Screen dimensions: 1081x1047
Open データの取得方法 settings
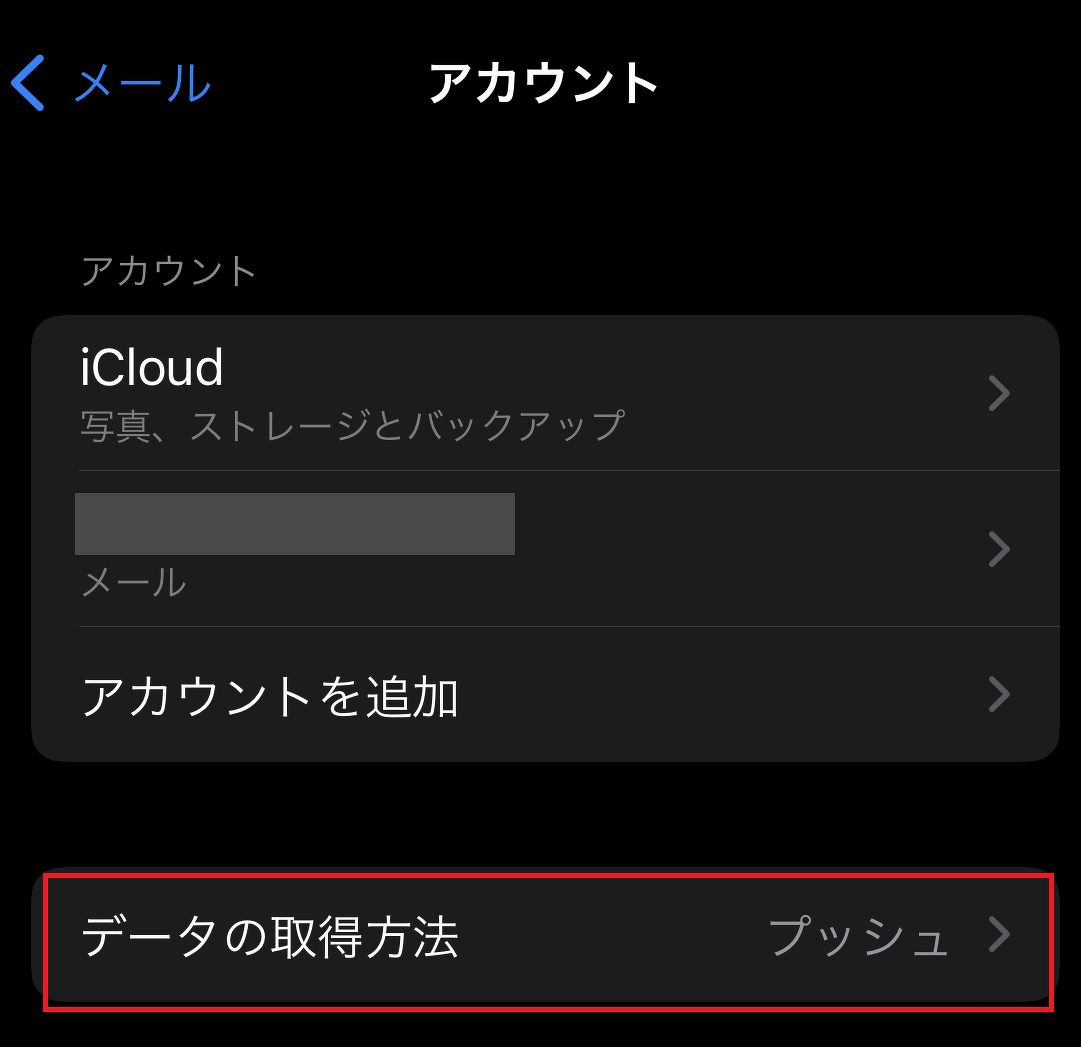click(x=545, y=937)
